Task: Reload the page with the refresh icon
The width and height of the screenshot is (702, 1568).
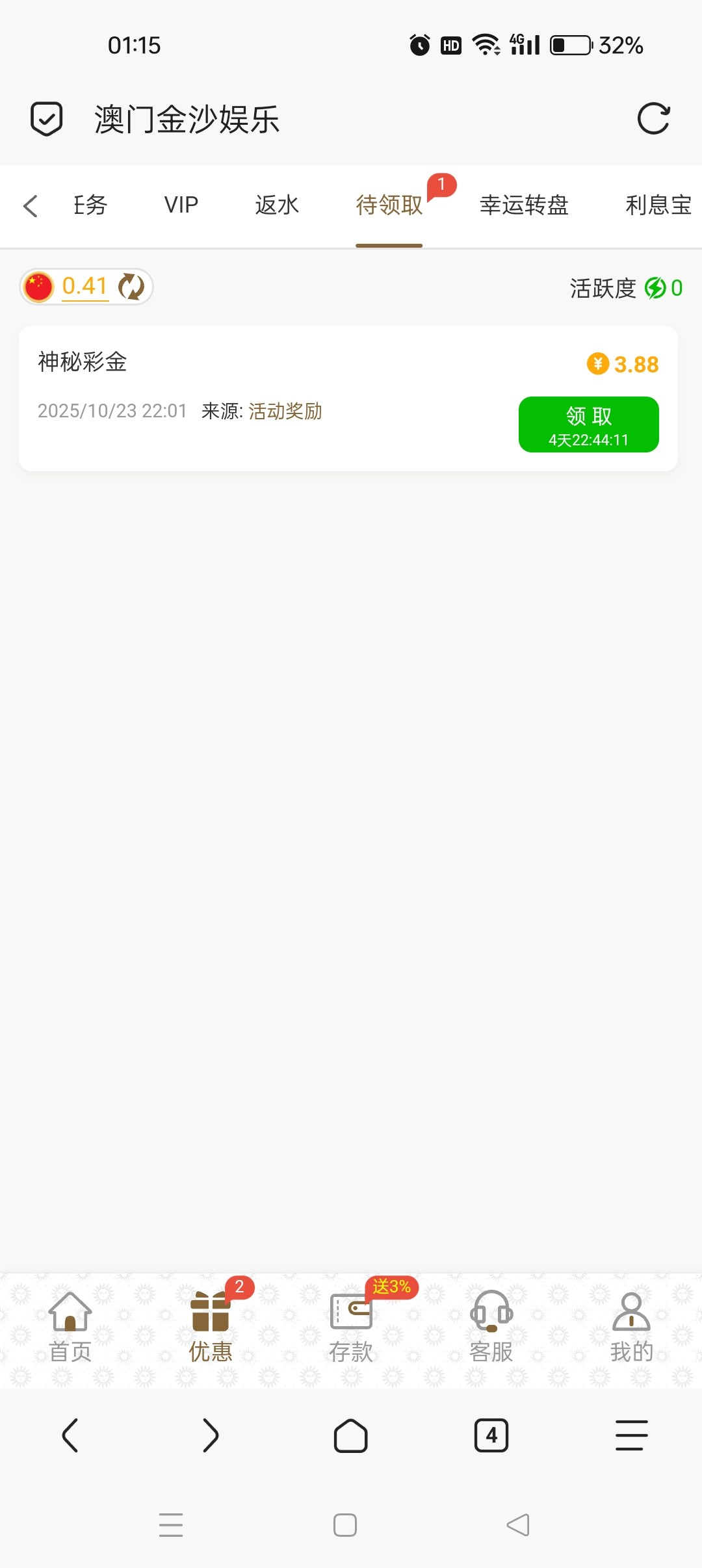Action: pos(653,119)
